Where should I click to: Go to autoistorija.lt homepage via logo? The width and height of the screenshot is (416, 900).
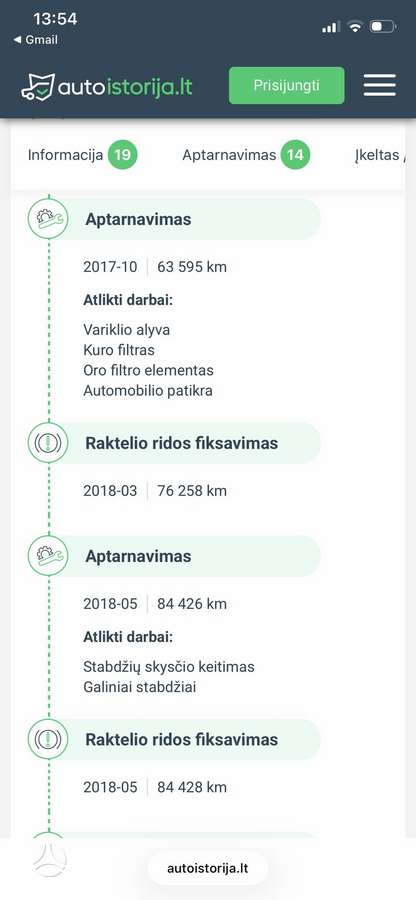(107, 86)
